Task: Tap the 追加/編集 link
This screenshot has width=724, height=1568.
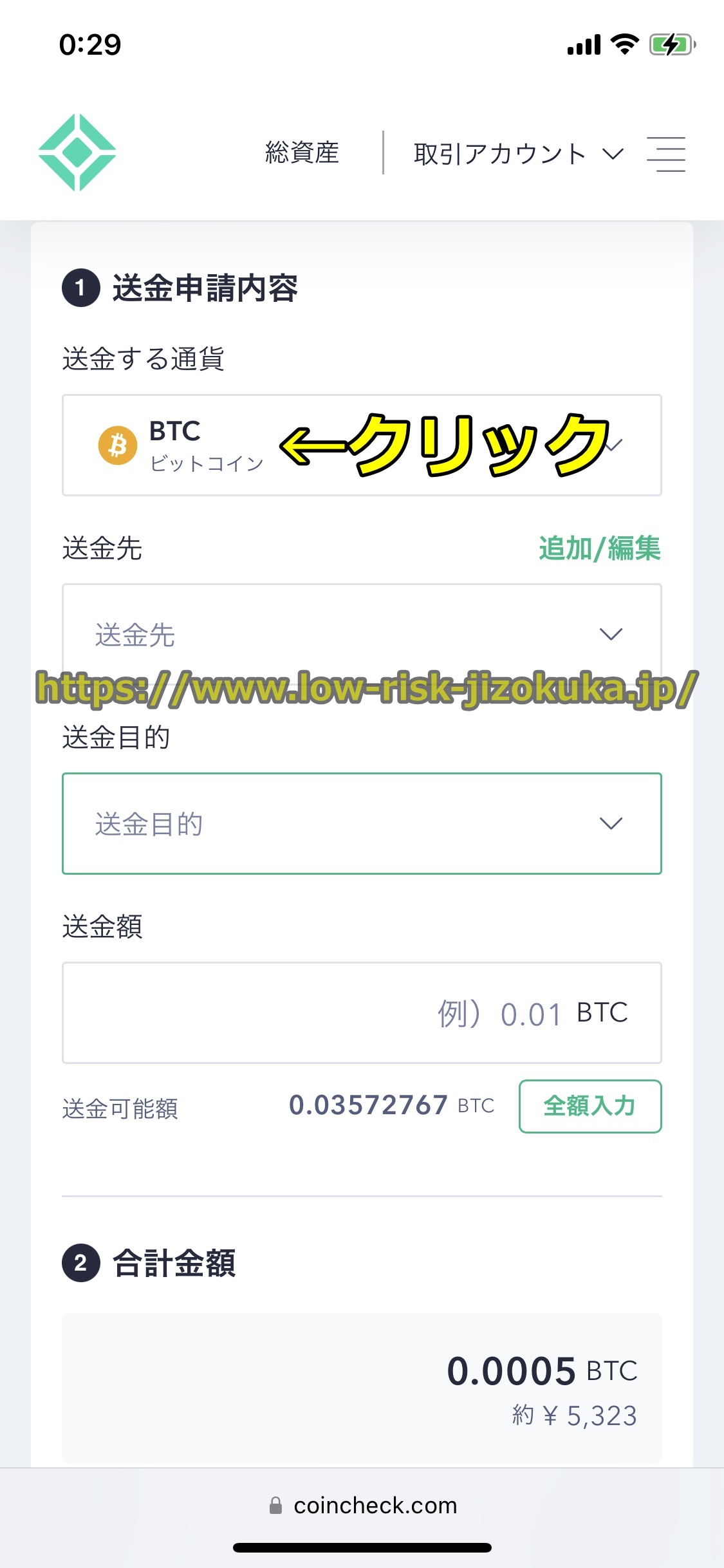Action: click(x=599, y=548)
